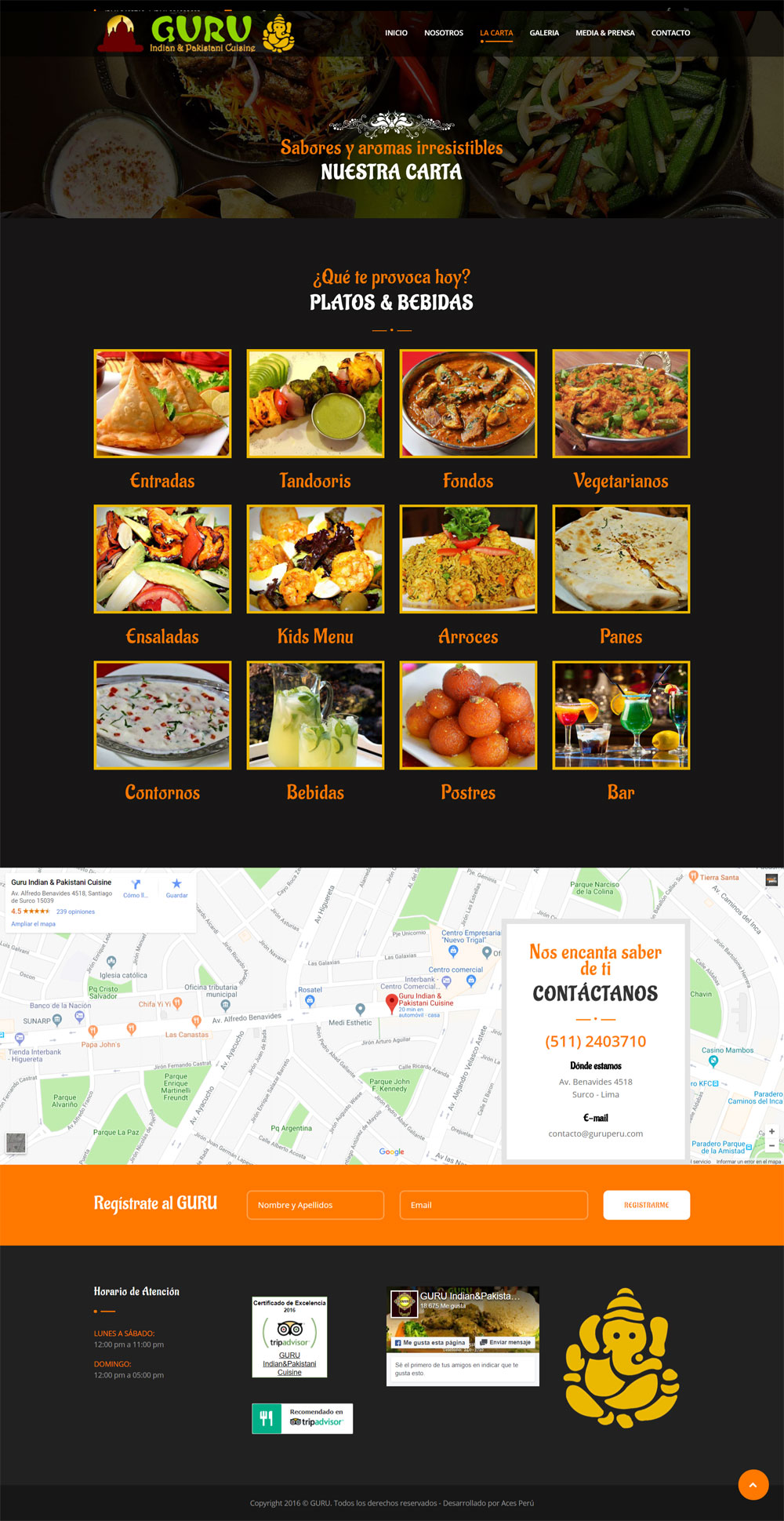784x1521 pixels.
Task: View the Tandooris dishes
Action: click(x=315, y=404)
